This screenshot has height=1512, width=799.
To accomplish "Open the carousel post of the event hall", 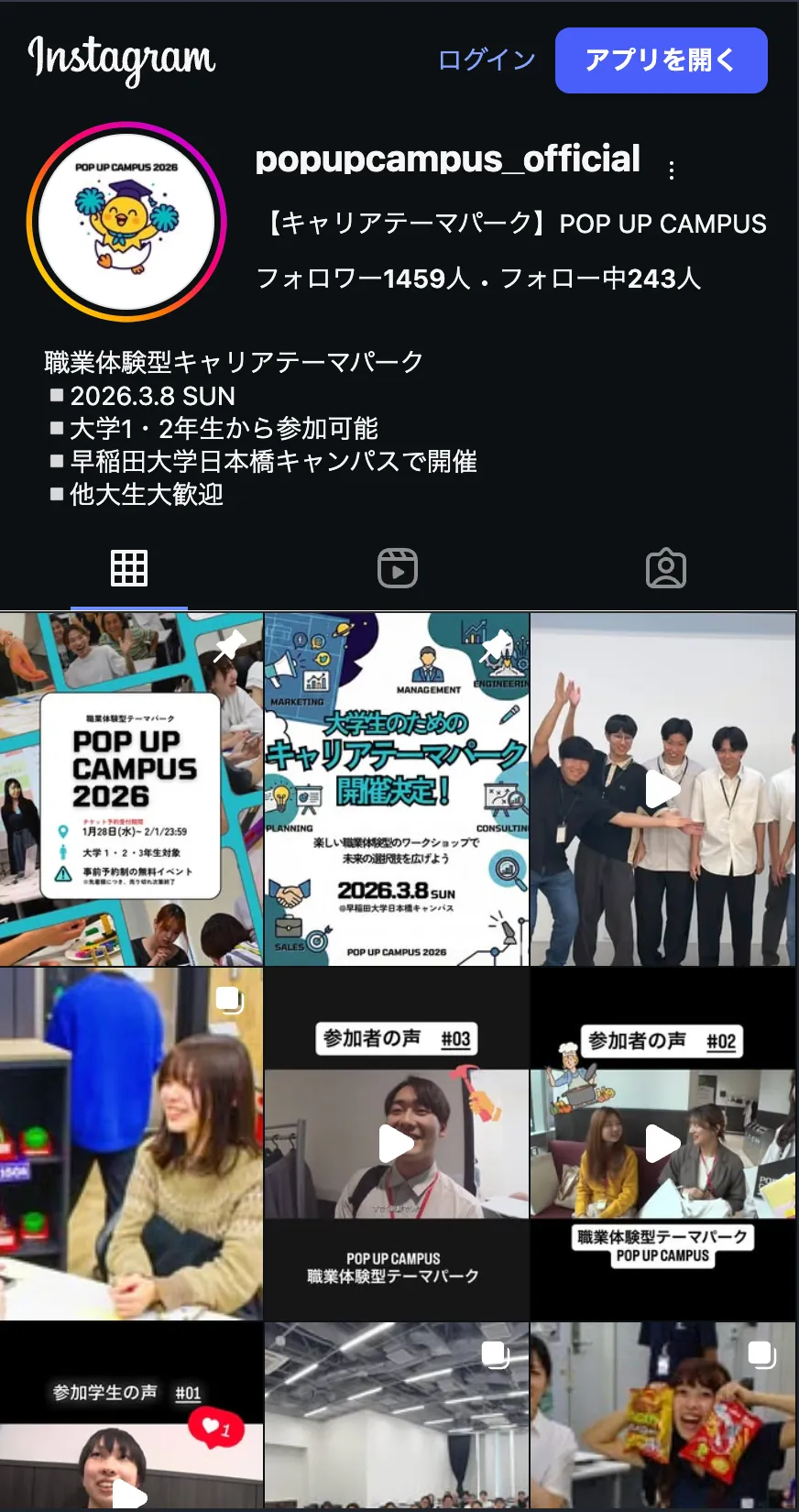I will (x=397, y=1416).
